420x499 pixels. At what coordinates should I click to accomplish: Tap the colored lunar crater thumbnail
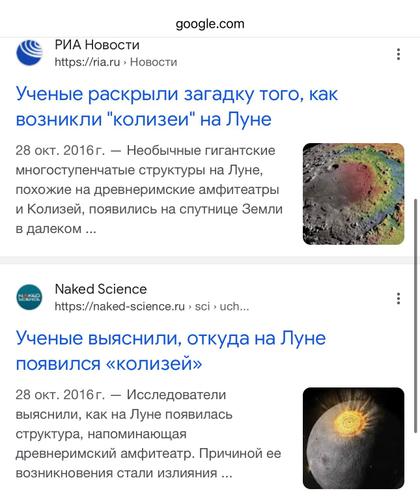pos(353,194)
